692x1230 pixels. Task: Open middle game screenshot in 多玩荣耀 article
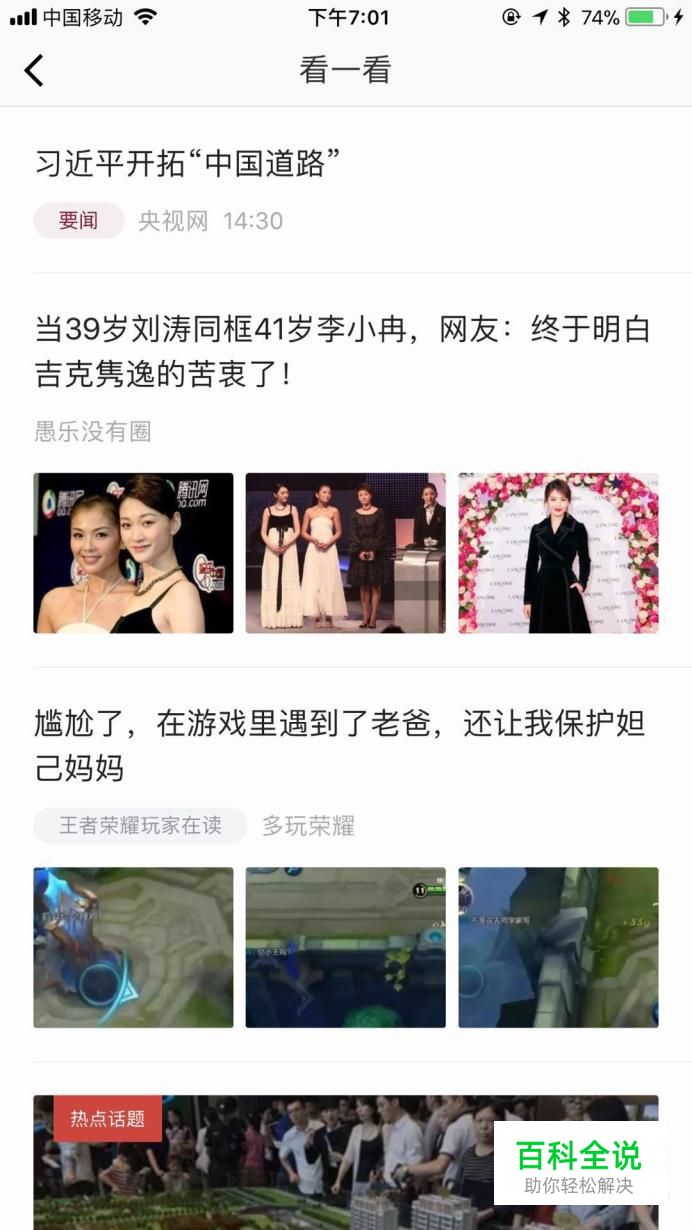pyautogui.click(x=345, y=947)
